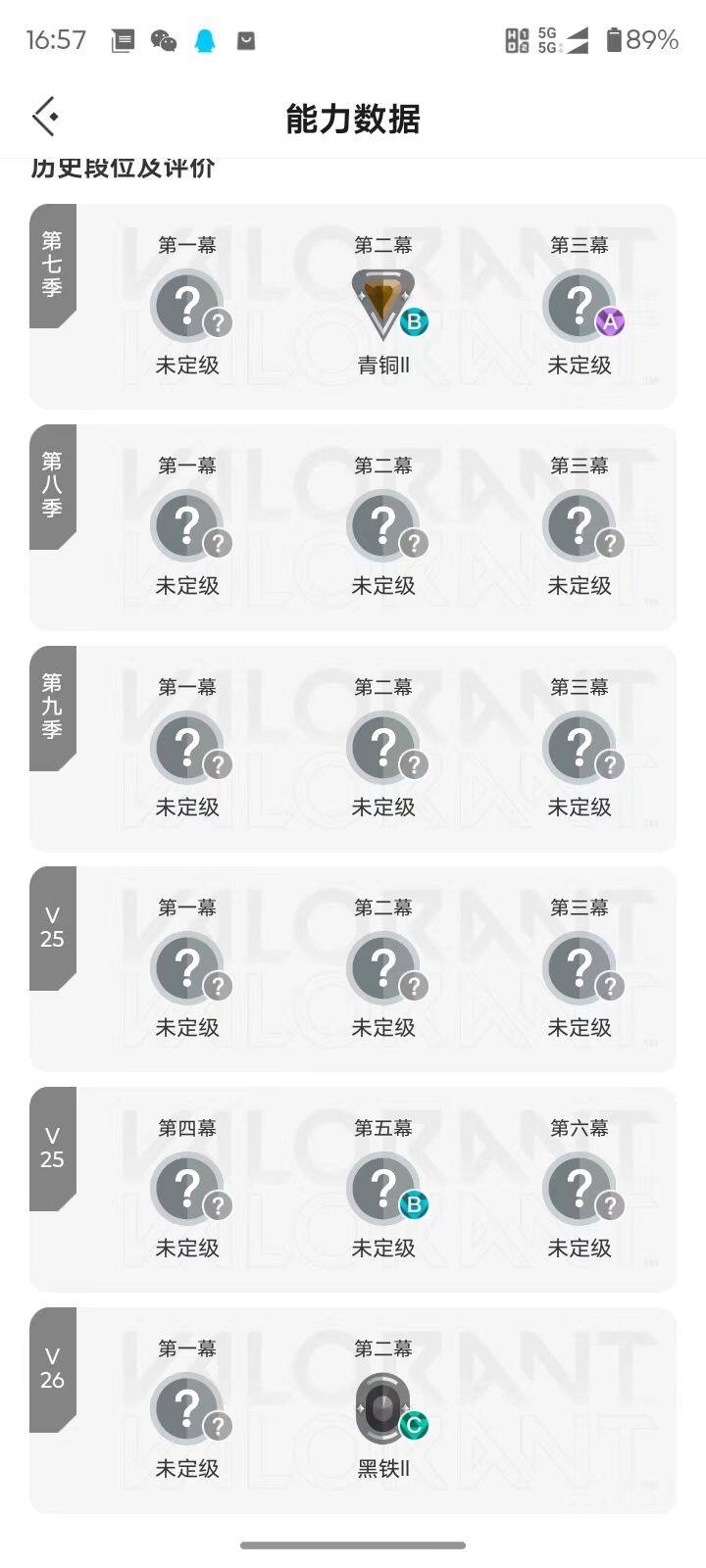Tap the C grade badge on the Iron II rank
Screen dimensions: 706x1568
click(415, 1426)
